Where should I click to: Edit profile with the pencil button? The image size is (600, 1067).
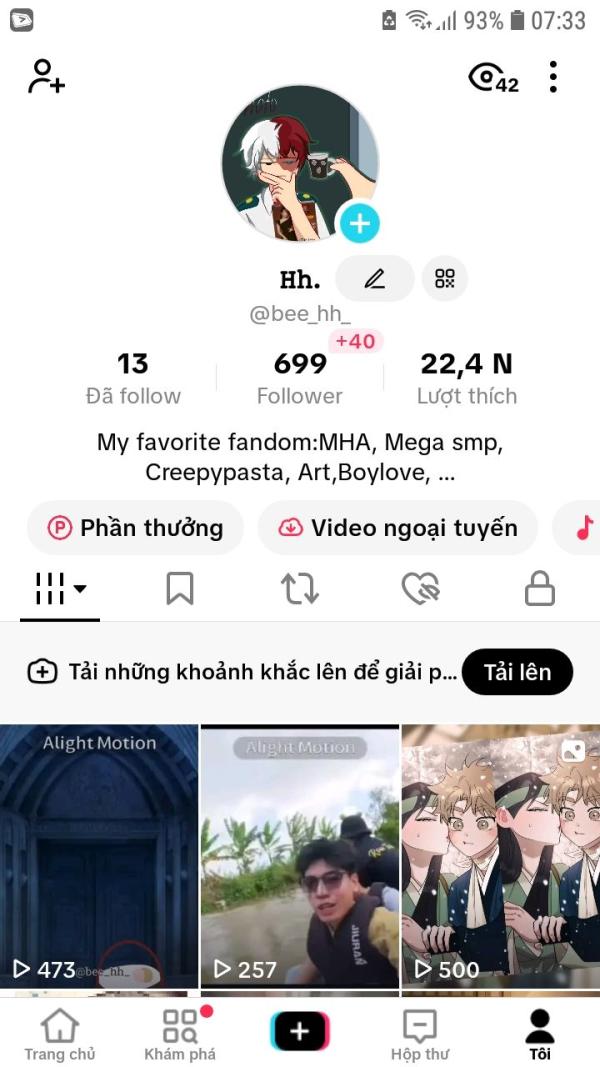[x=375, y=278]
